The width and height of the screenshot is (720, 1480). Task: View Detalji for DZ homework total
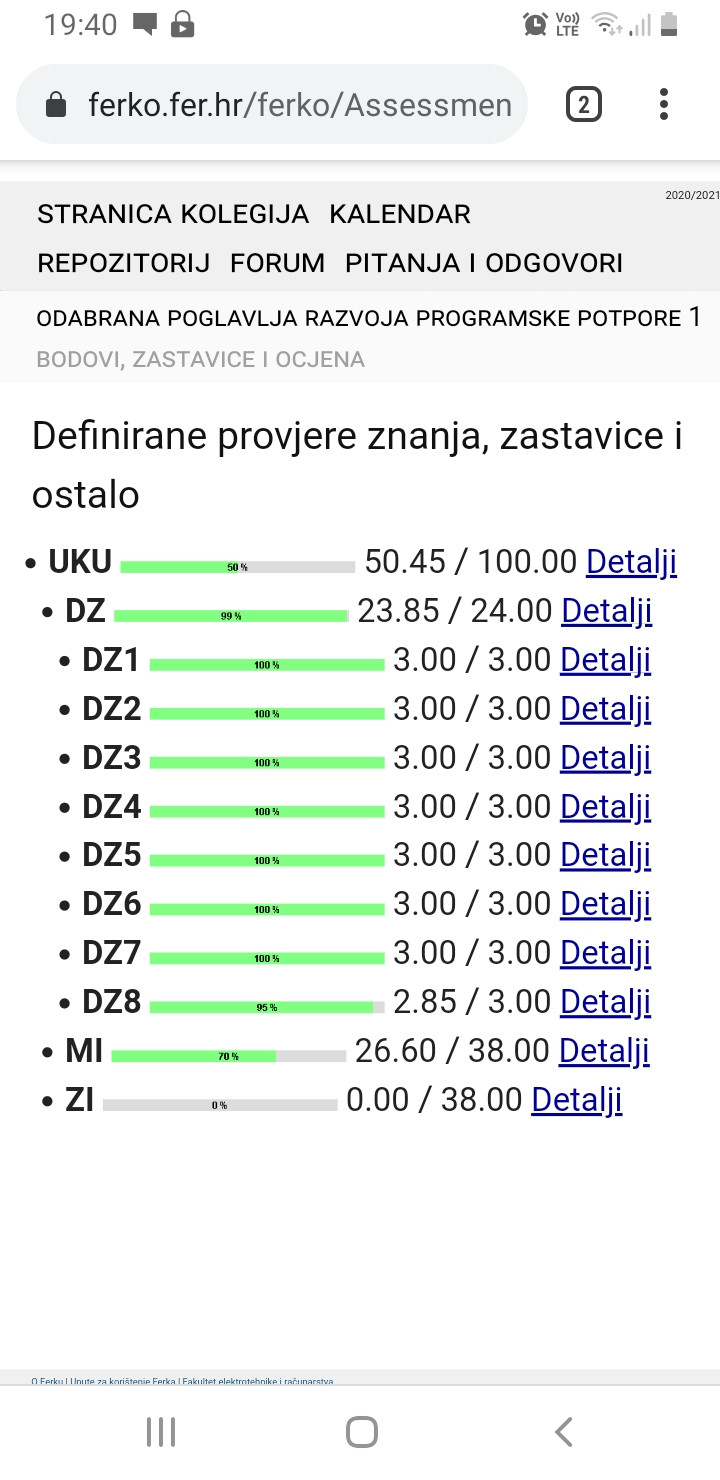(607, 611)
